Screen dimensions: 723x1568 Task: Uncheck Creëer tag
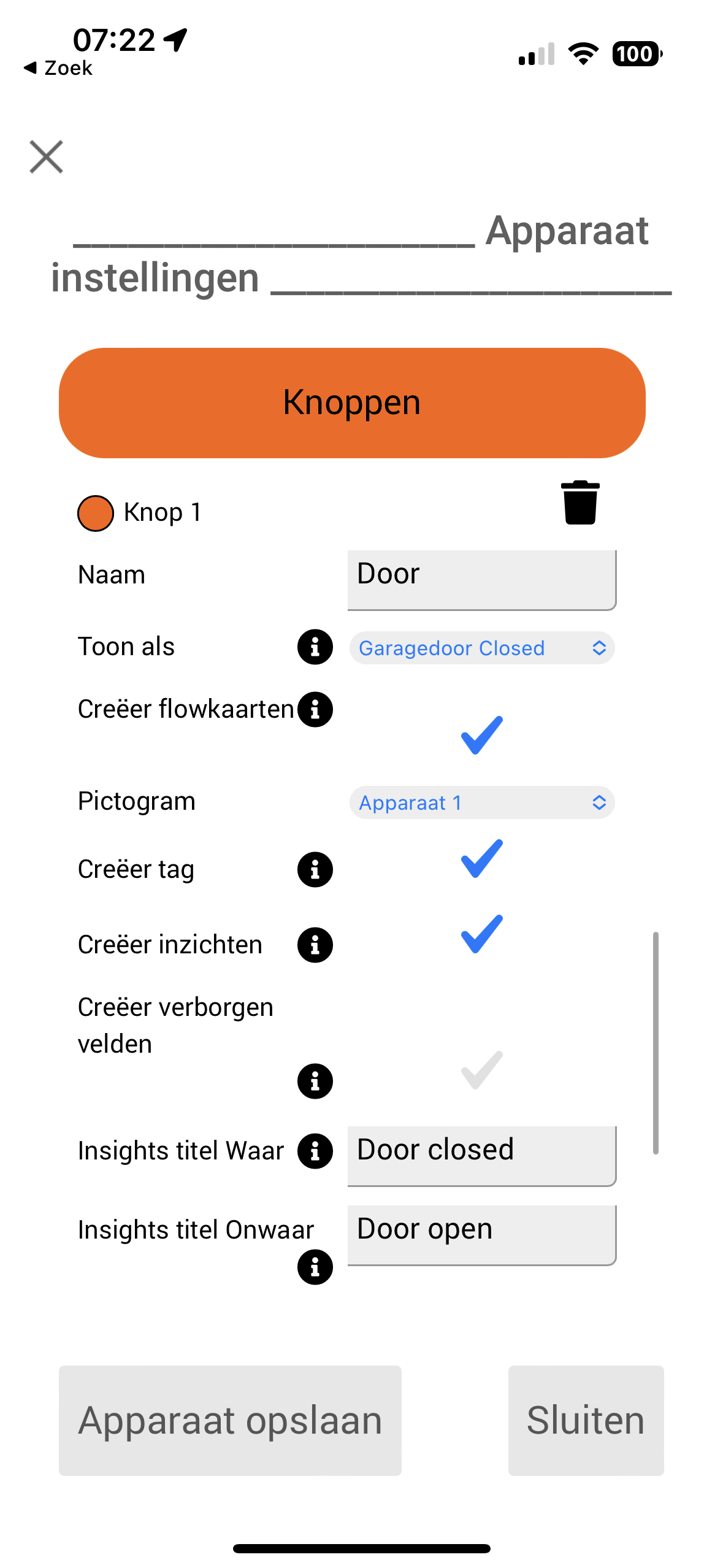pos(481,859)
